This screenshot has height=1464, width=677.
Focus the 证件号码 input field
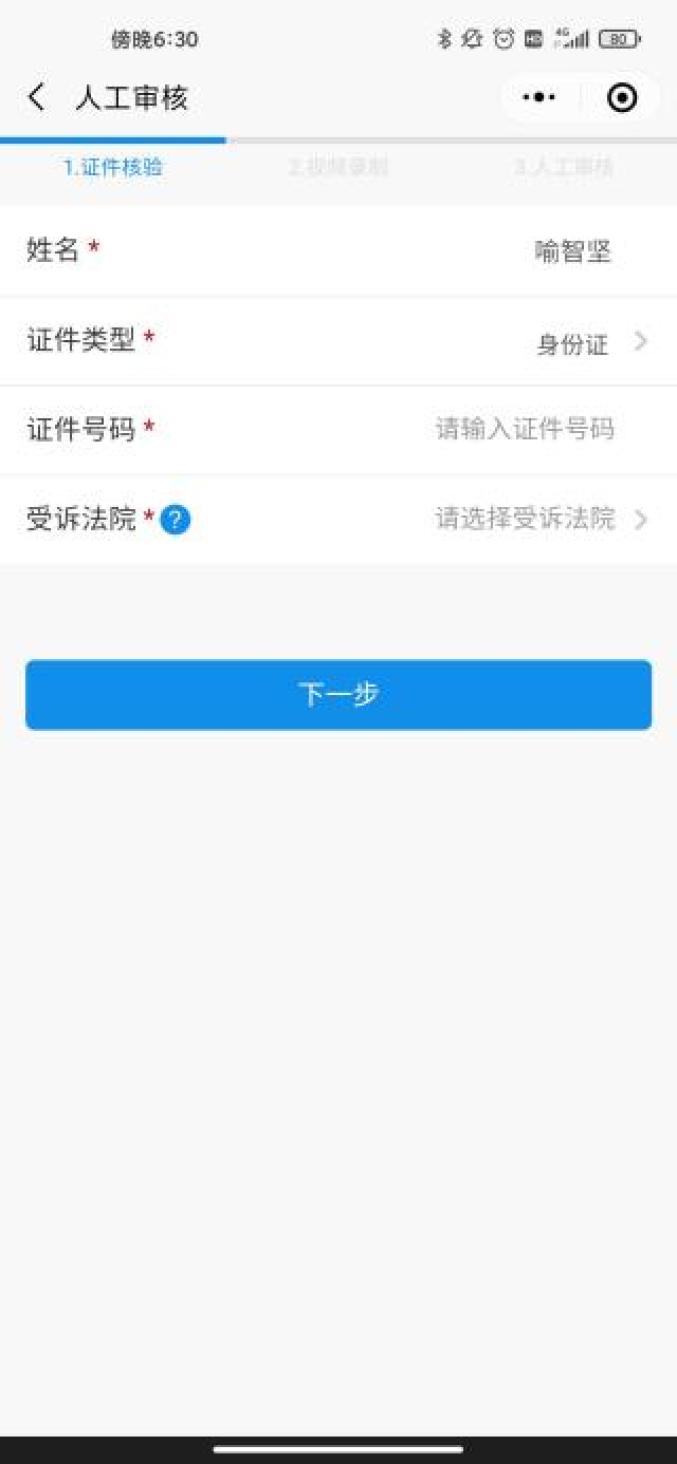(524, 430)
